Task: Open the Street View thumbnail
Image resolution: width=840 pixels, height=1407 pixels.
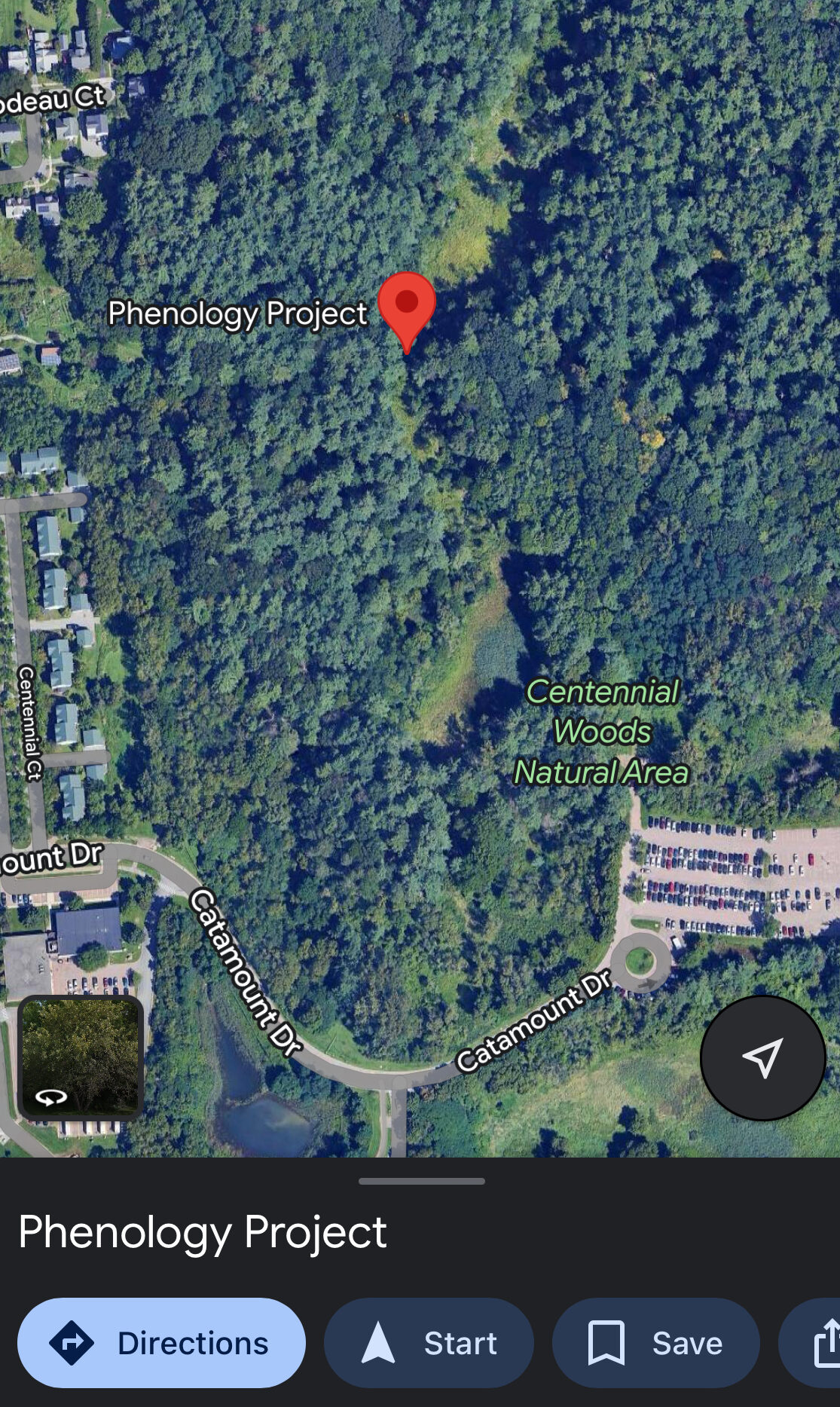Action: point(81,1056)
